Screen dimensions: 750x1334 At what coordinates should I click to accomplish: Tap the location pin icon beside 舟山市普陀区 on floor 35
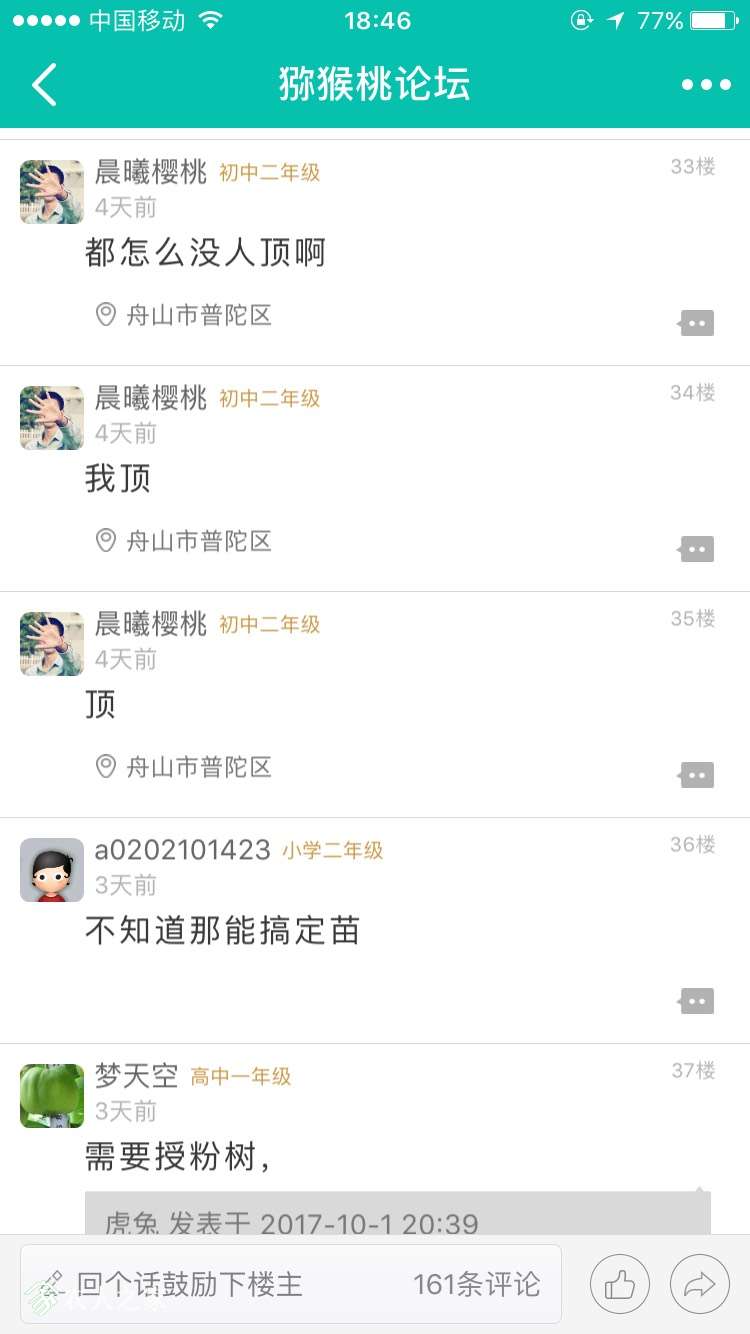(x=106, y=766)
